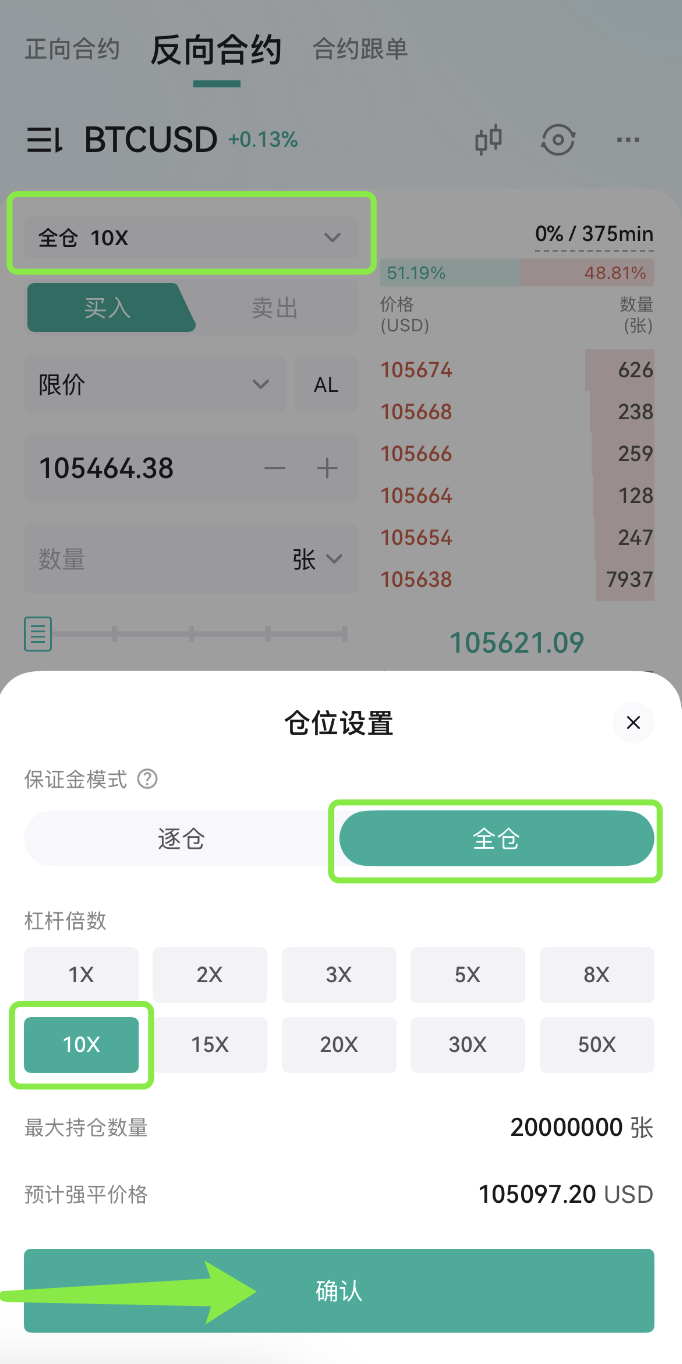The height and width of the screenshot is (1364, 682).
Task: Close the 仓位设置 dialog
Action: [x=633, y=723]
